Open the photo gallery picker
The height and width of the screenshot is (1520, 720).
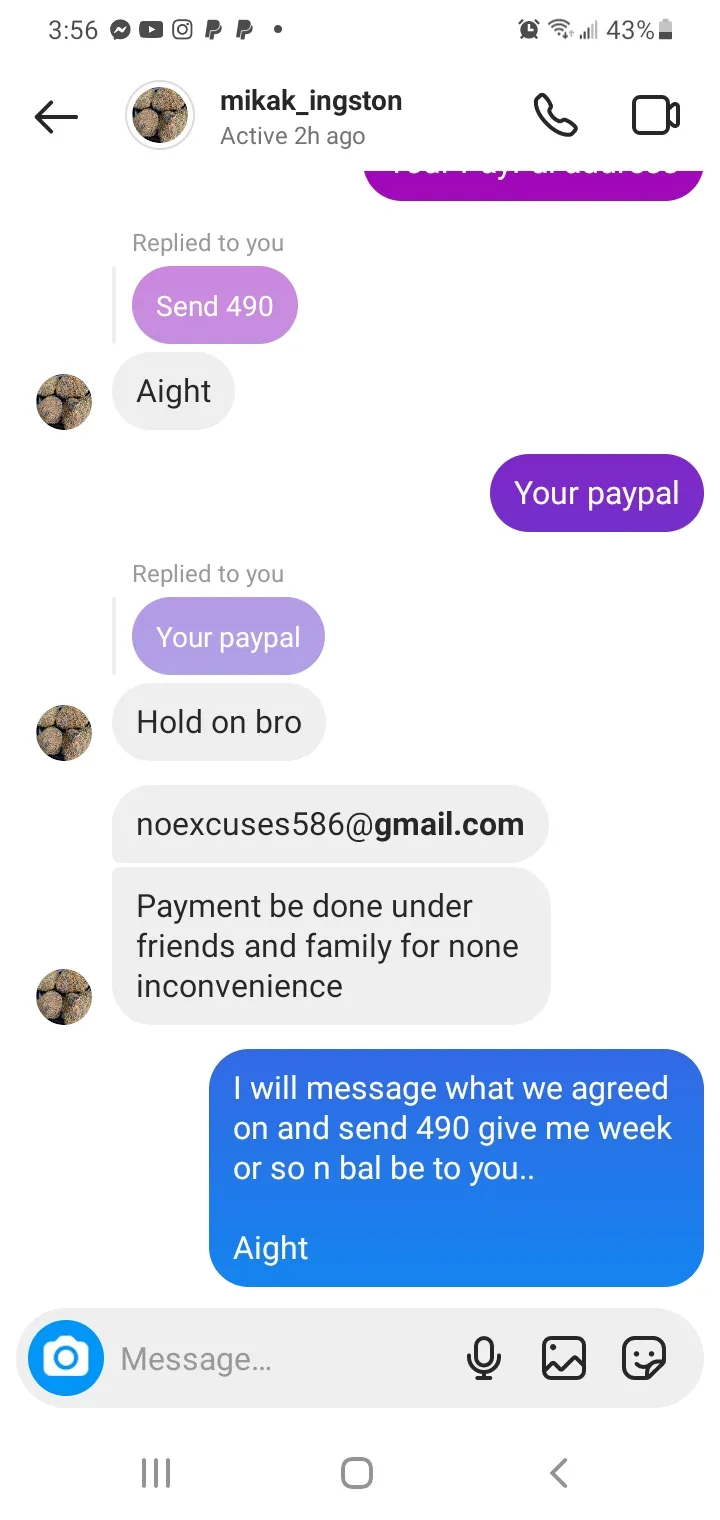[563, 1358]
